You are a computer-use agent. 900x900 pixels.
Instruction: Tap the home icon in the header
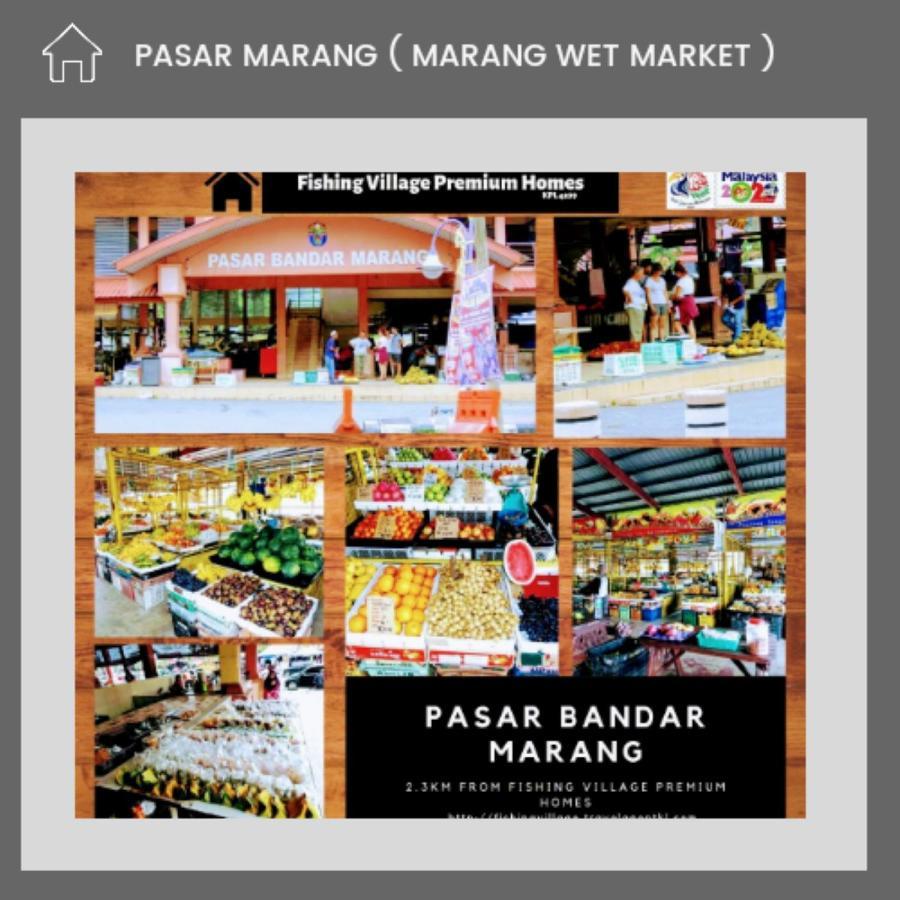(x=72, y=54)
